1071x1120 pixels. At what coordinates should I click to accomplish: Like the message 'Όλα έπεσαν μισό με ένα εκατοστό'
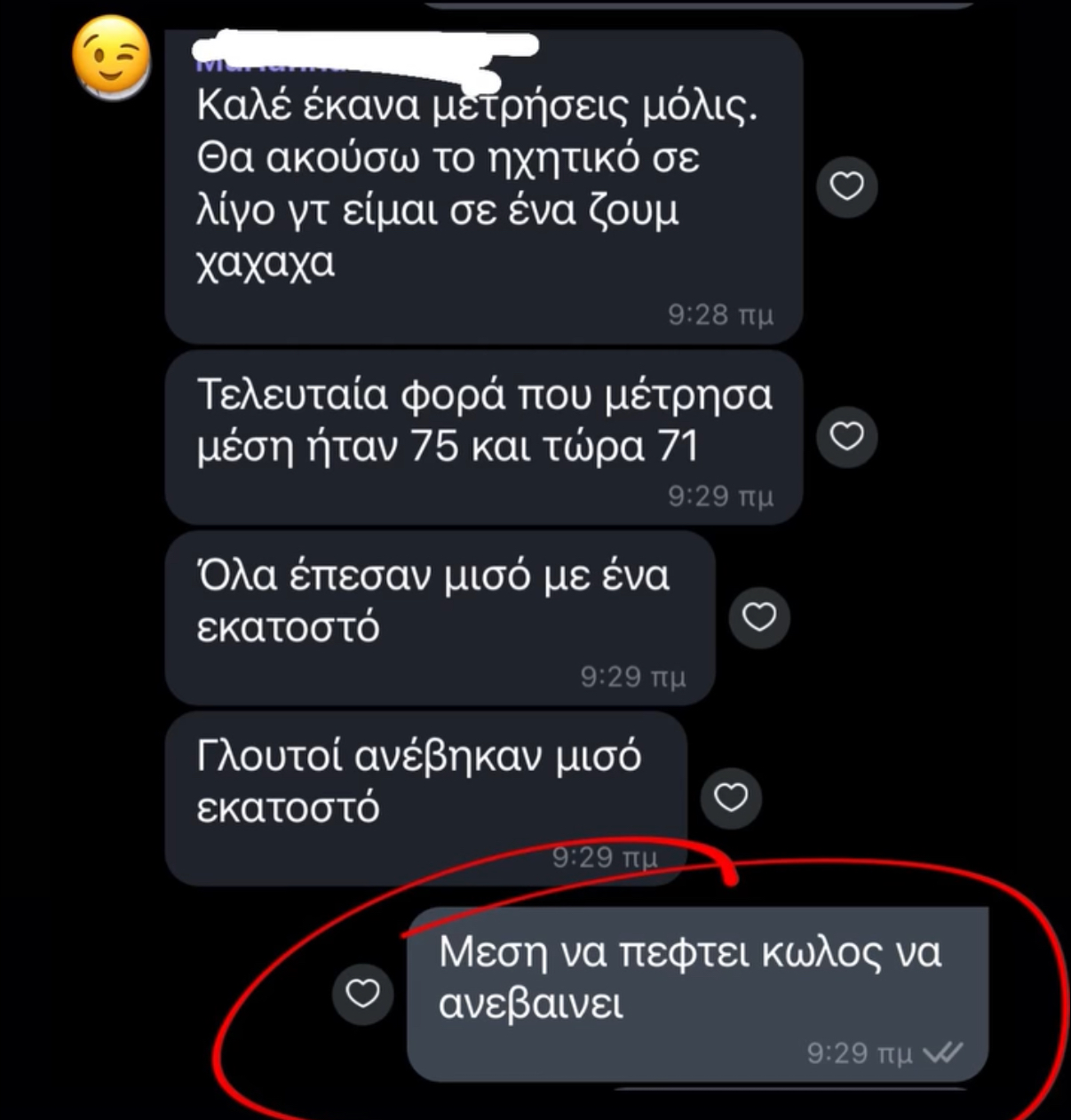pos(759,616)
